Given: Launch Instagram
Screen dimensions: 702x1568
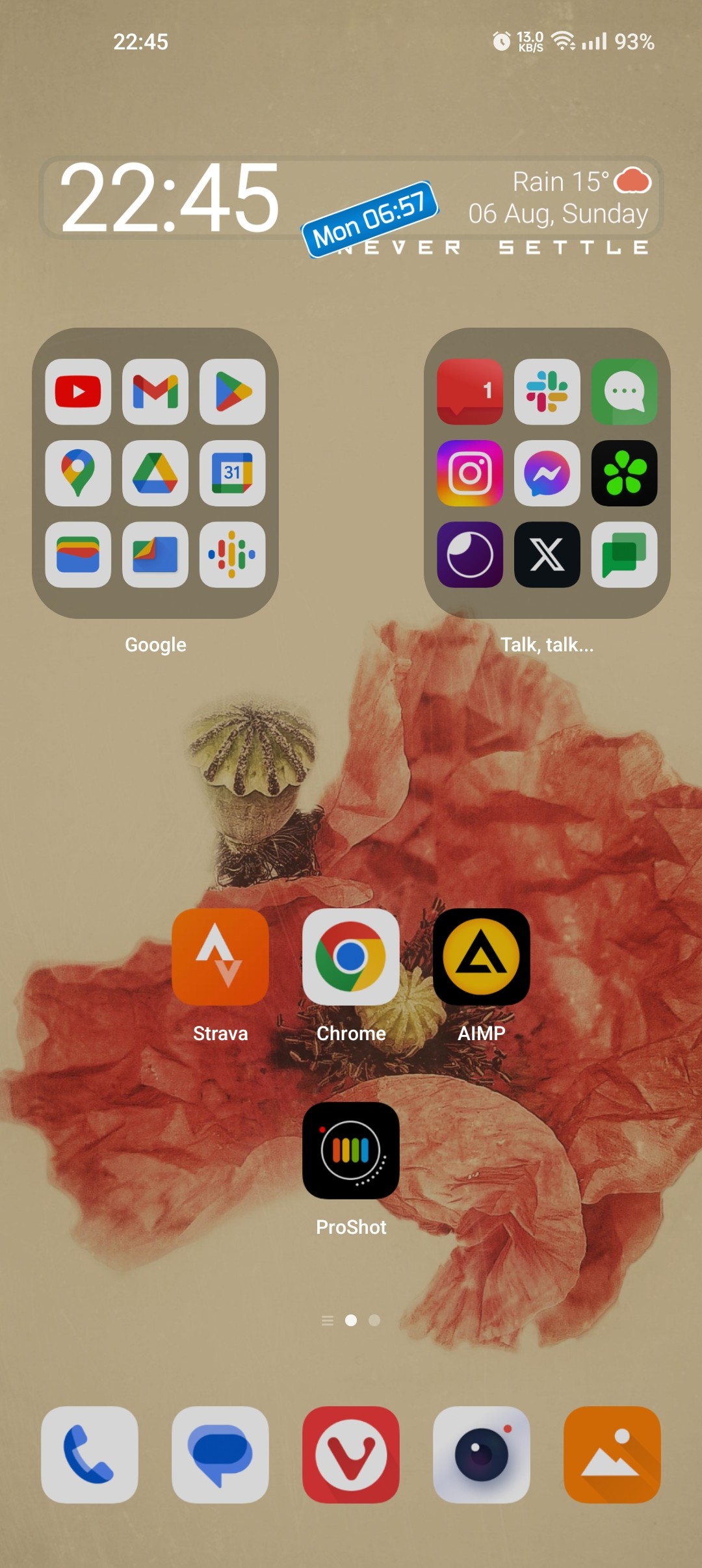Looking at the screenshot, I should 469,473.
